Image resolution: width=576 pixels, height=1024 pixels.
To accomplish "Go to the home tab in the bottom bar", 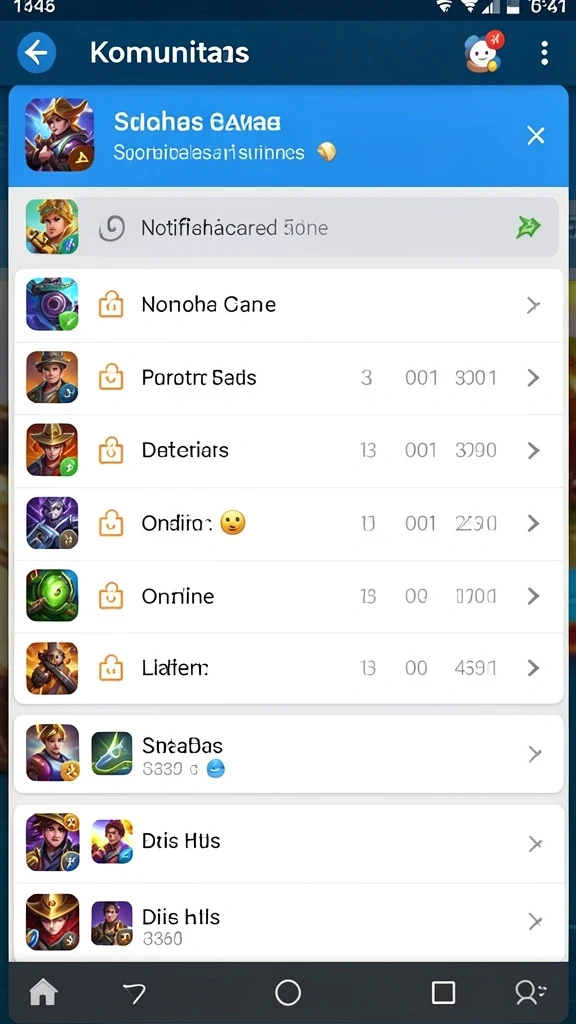I will coord(43,993).
